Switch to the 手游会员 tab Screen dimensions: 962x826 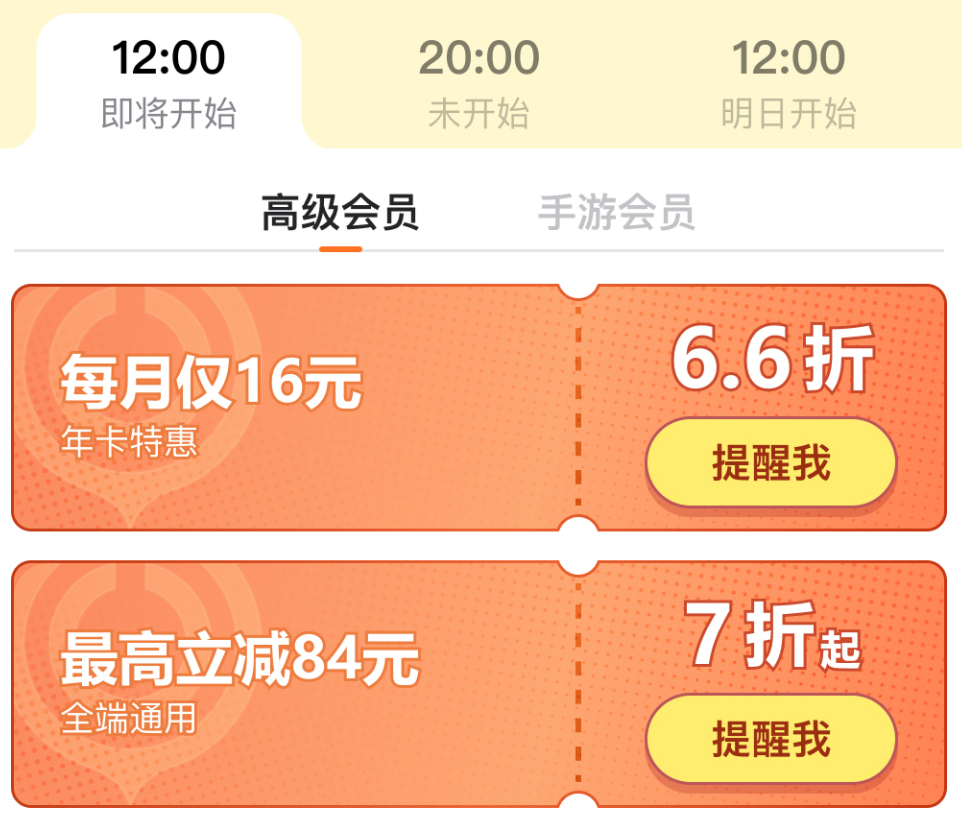pyautogui.click(x=616, y=214)
